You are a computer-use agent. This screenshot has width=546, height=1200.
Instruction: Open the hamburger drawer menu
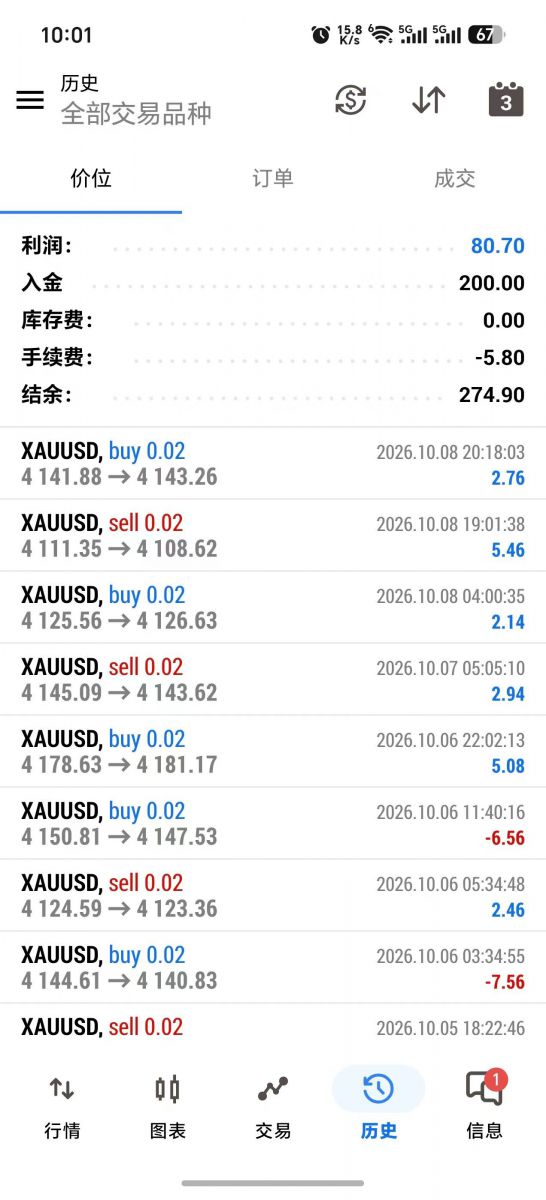[x=30, y=100]
